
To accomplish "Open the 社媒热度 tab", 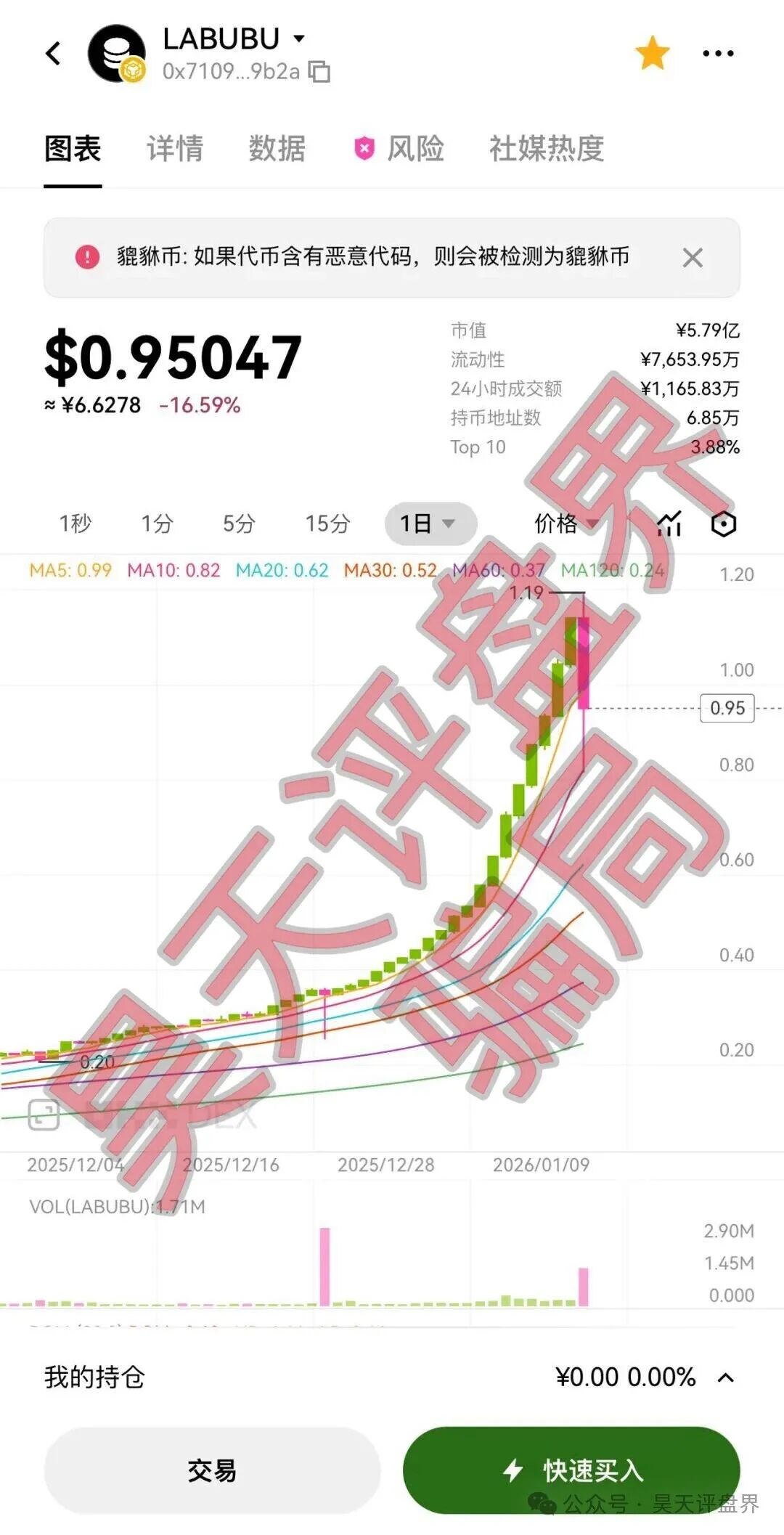I will tap(546, 148).
